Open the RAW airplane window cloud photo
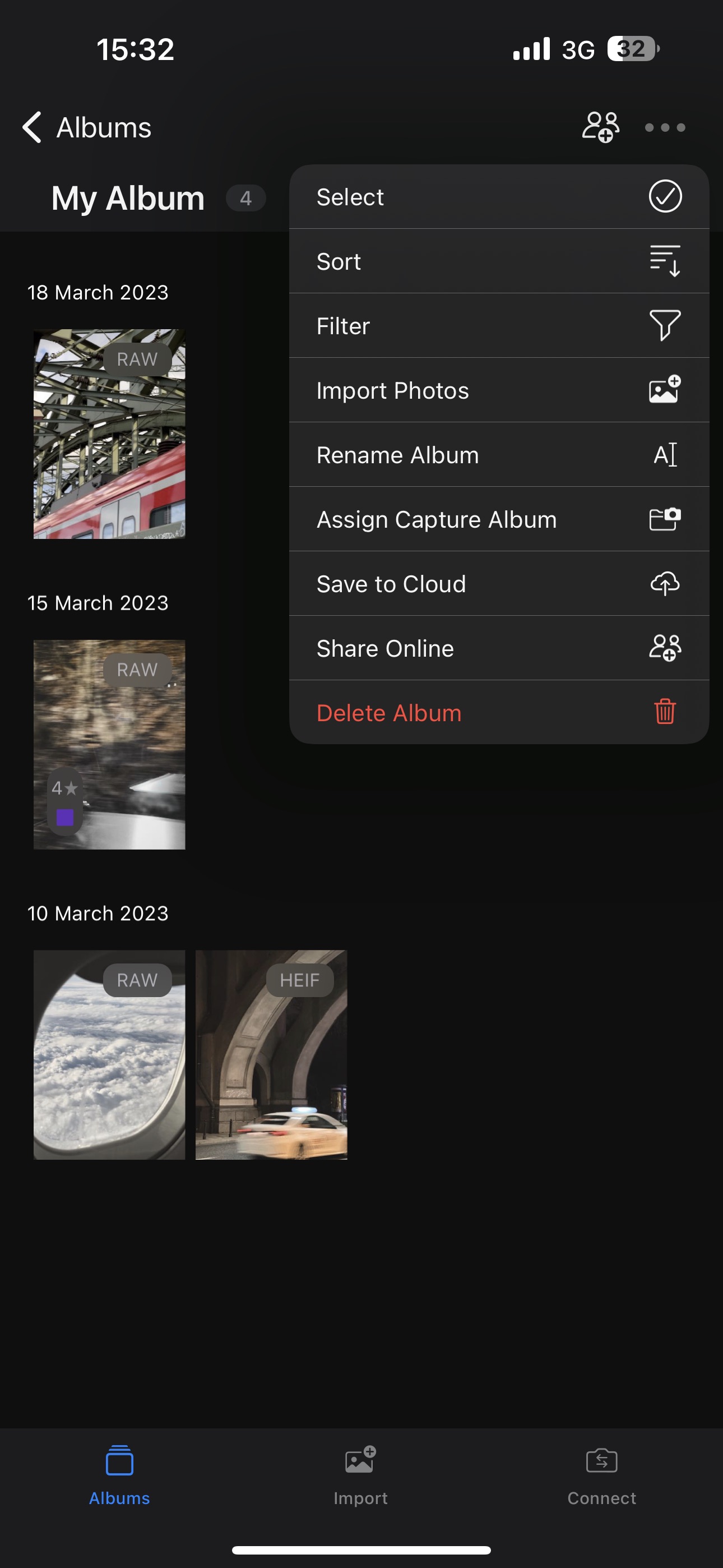This screenshot has width=723, height=1568. point(109,1055)
